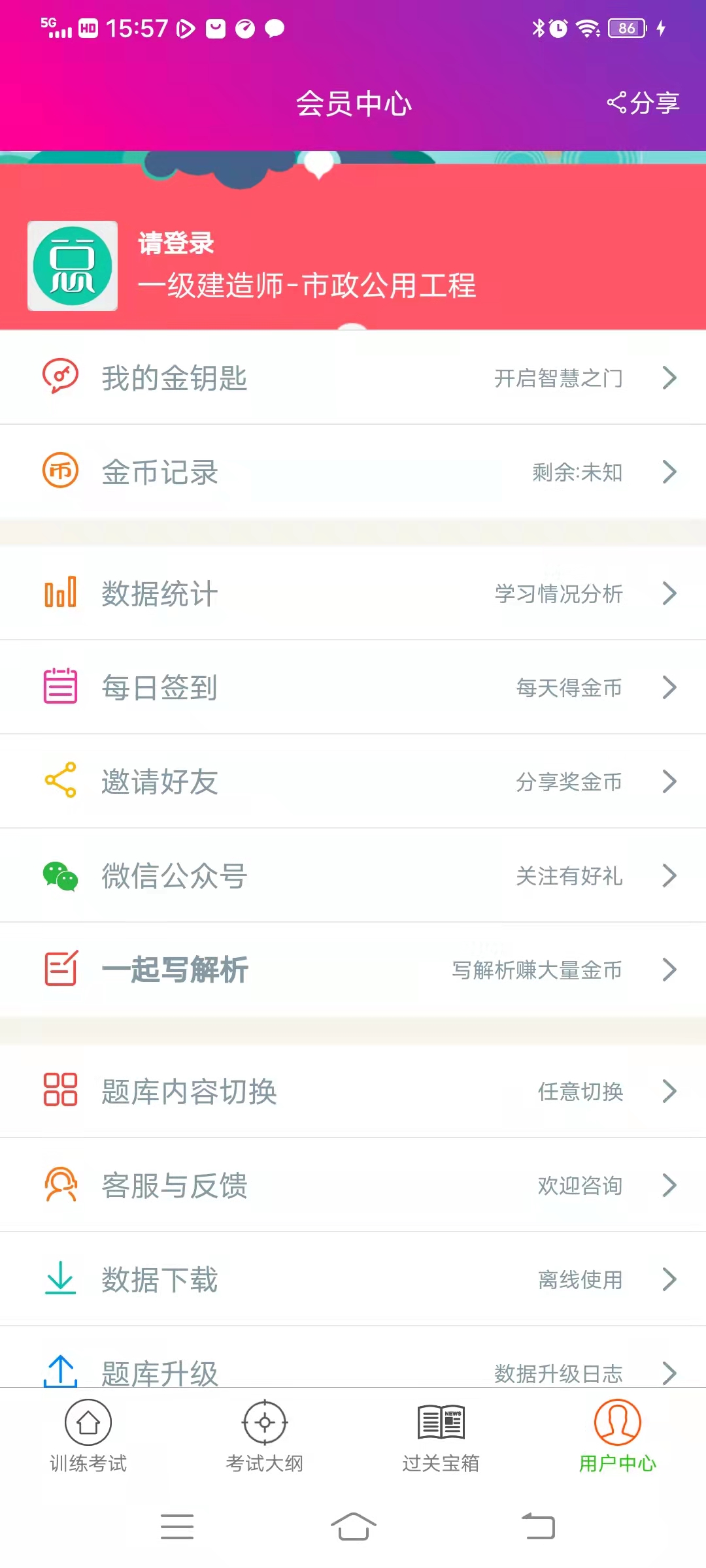Select the 我的金钥匙 key icon

tap(59, 376)
